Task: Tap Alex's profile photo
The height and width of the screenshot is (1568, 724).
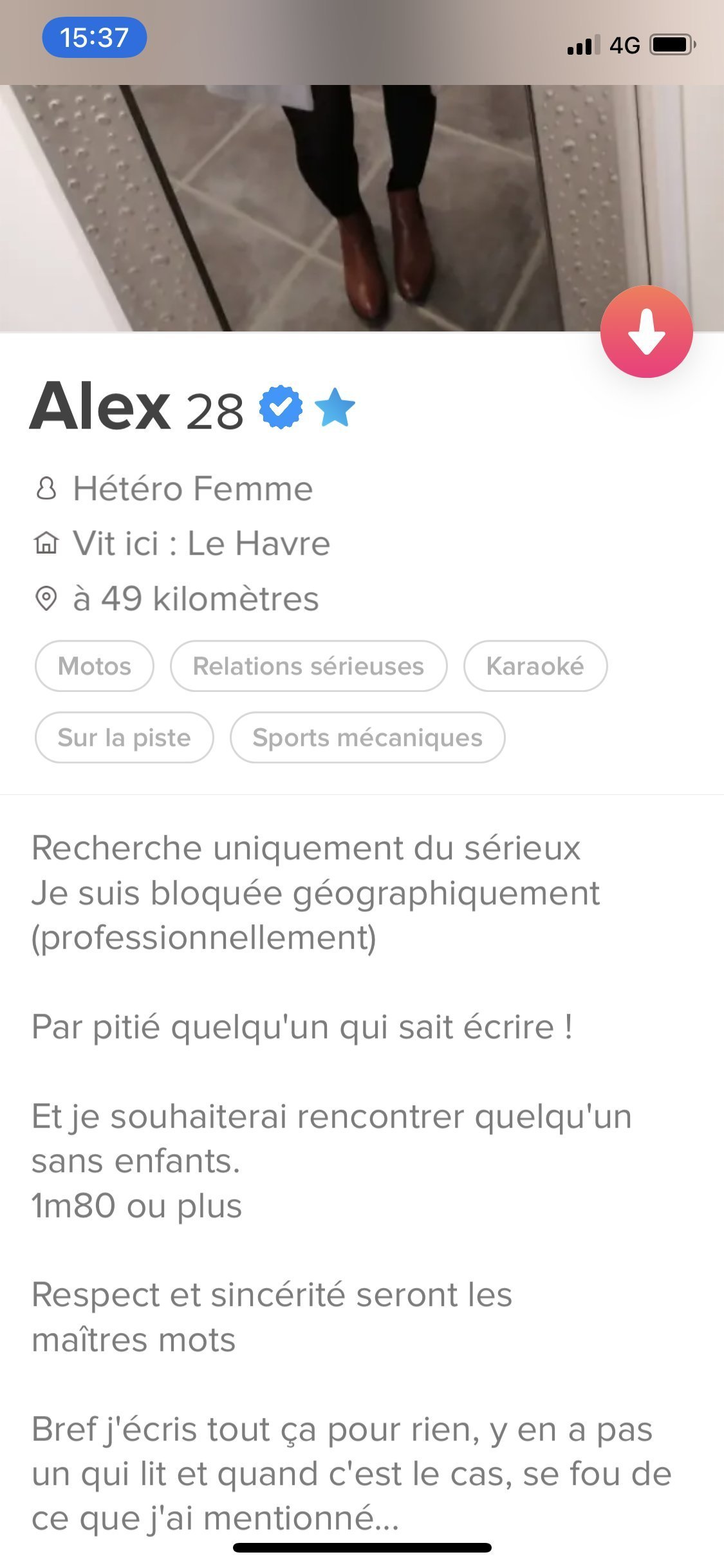Action: 362,207
